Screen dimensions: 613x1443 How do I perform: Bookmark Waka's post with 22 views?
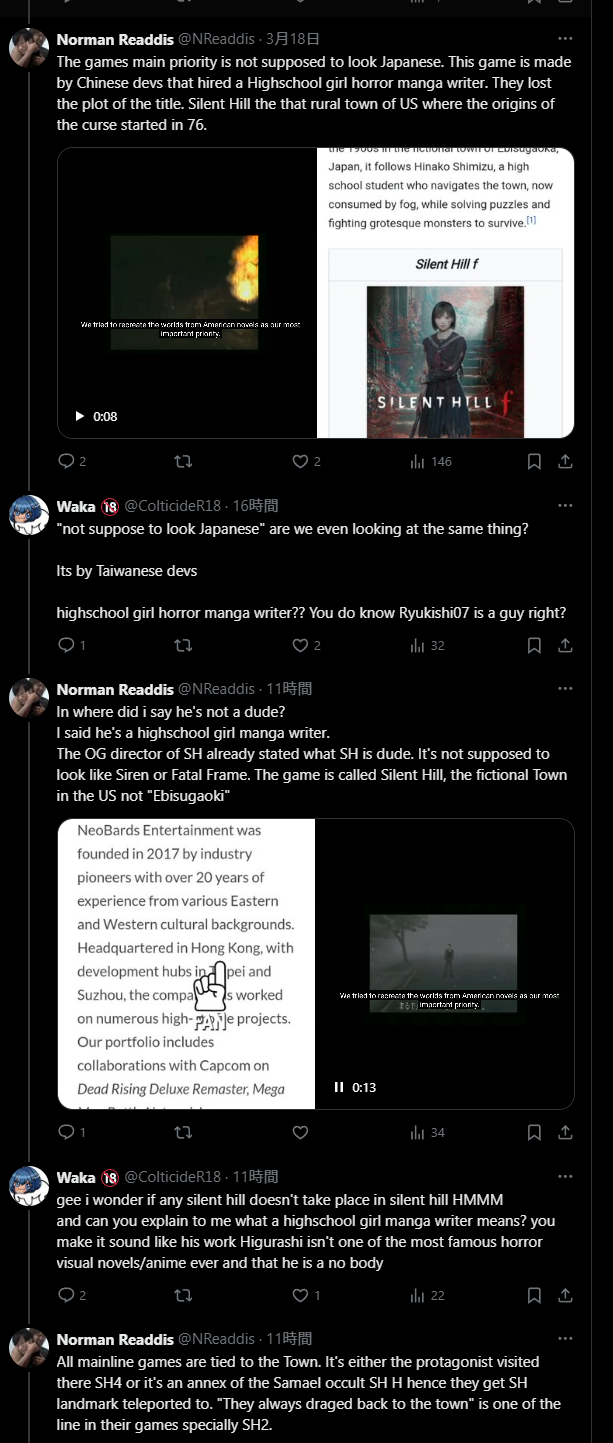coord(534,1295)
